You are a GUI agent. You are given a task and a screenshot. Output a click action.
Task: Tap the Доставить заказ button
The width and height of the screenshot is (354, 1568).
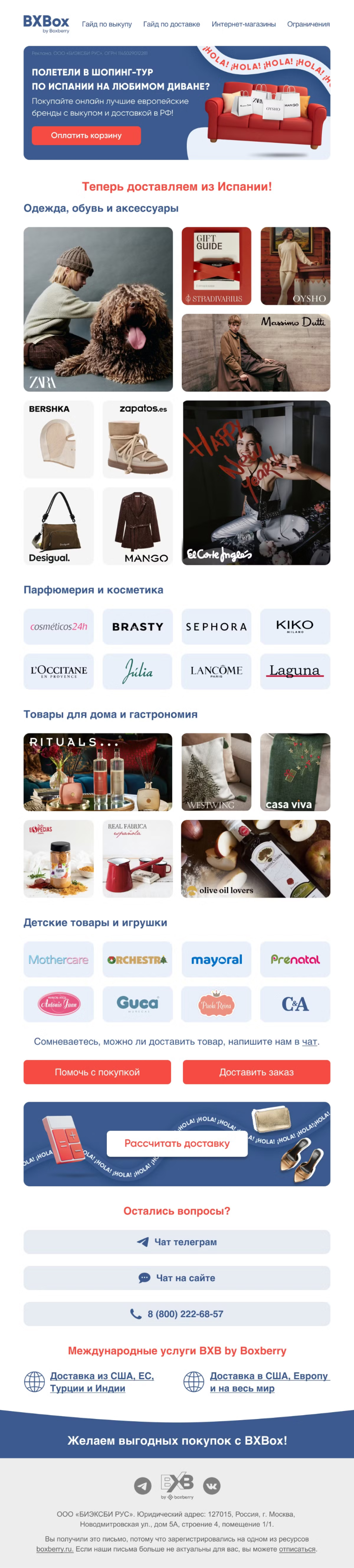(256, 1071)
